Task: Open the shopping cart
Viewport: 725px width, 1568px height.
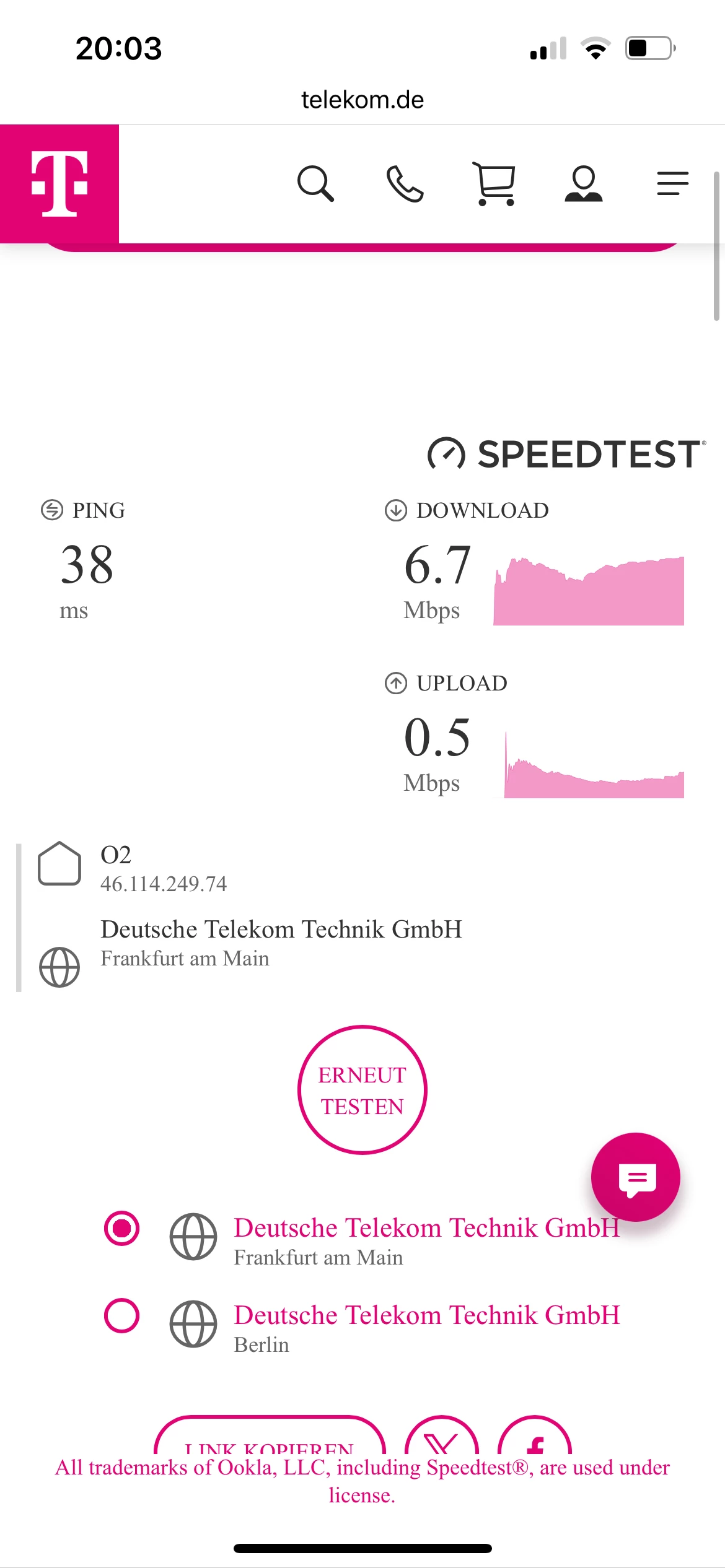Action: pos(494,184)
